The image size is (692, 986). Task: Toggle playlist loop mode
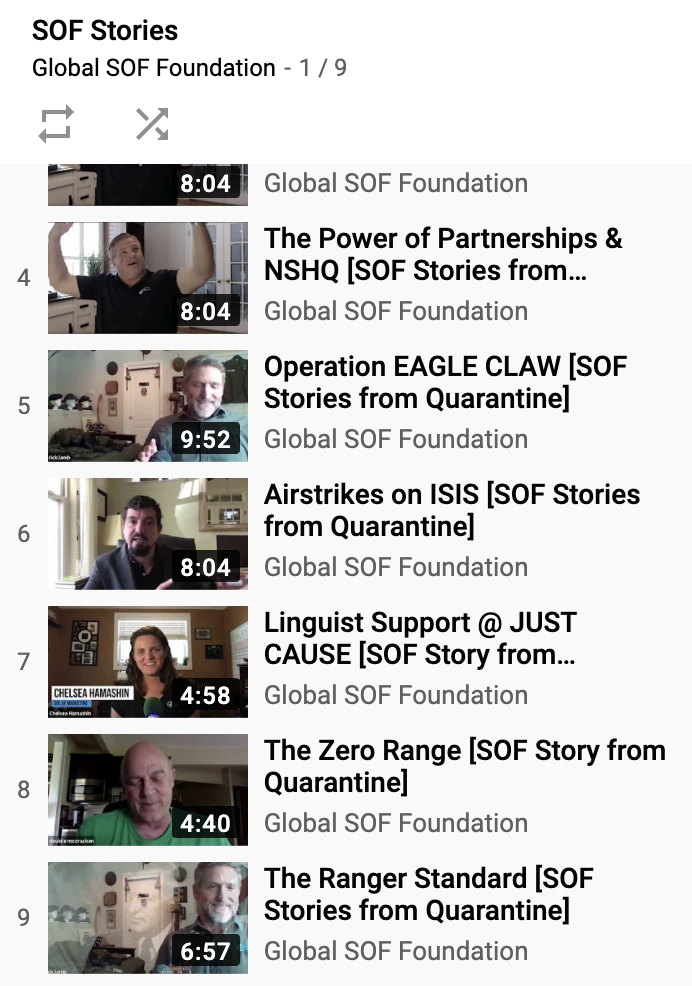[x=56, y=124]
